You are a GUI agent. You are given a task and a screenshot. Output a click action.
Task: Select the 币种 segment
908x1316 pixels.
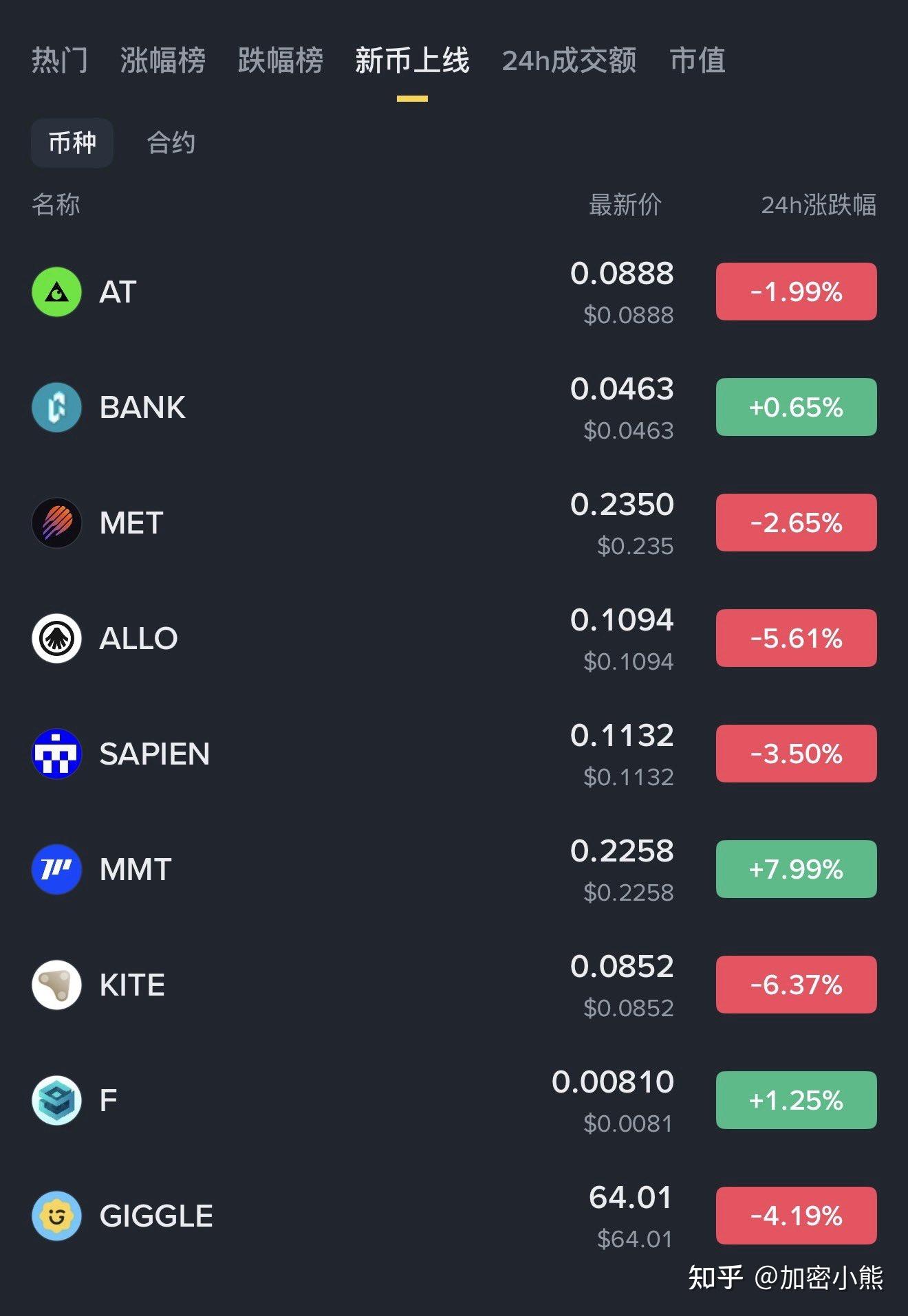[72, 143]
